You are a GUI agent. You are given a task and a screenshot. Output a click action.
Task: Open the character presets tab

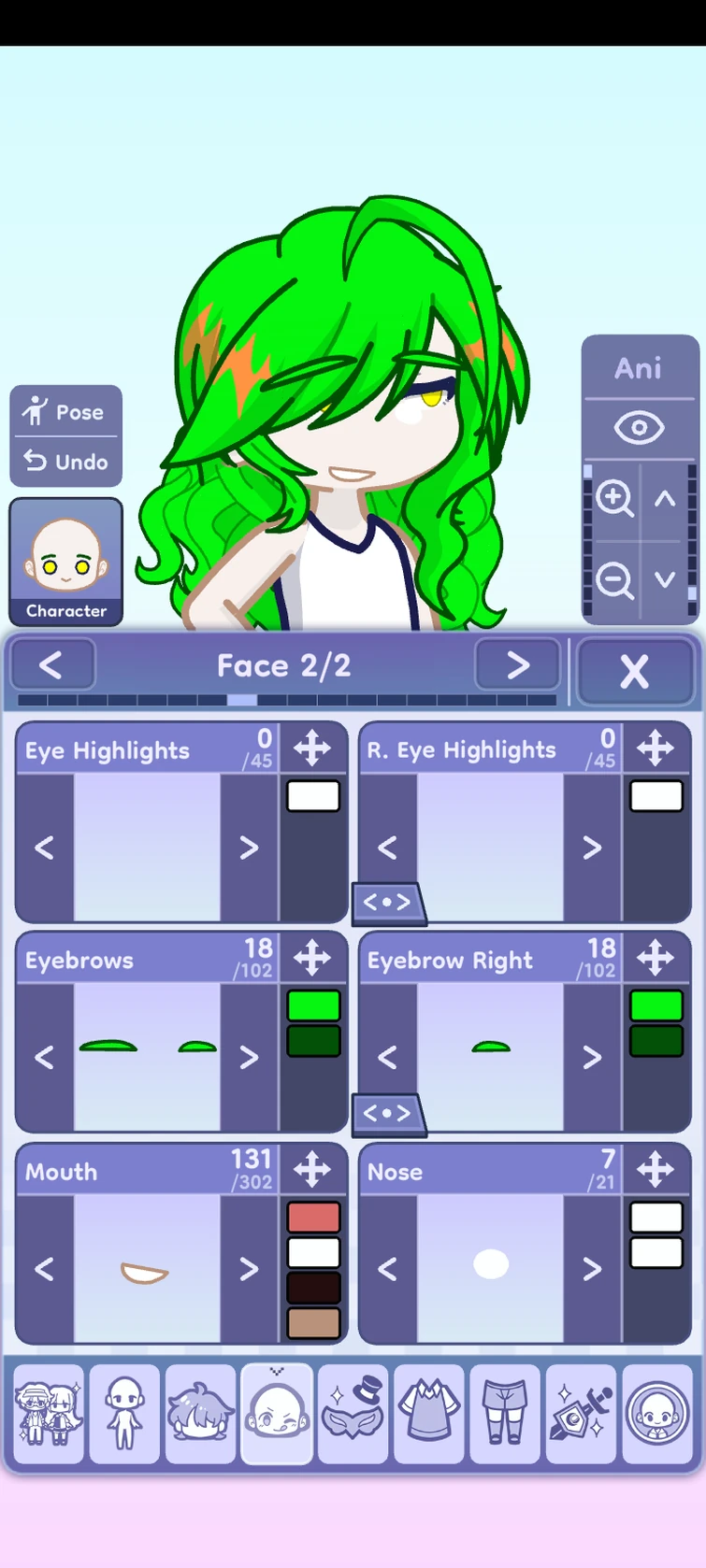click(50, 1414)
